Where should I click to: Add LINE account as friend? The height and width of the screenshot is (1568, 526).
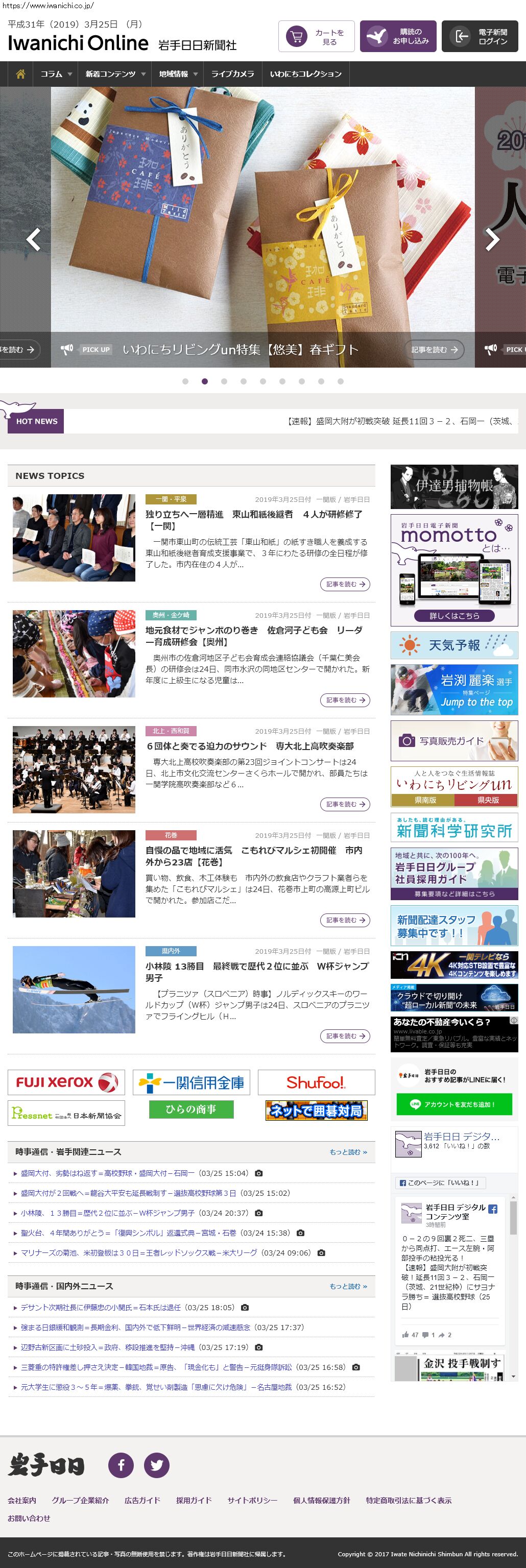click(x=454, y=1104)
